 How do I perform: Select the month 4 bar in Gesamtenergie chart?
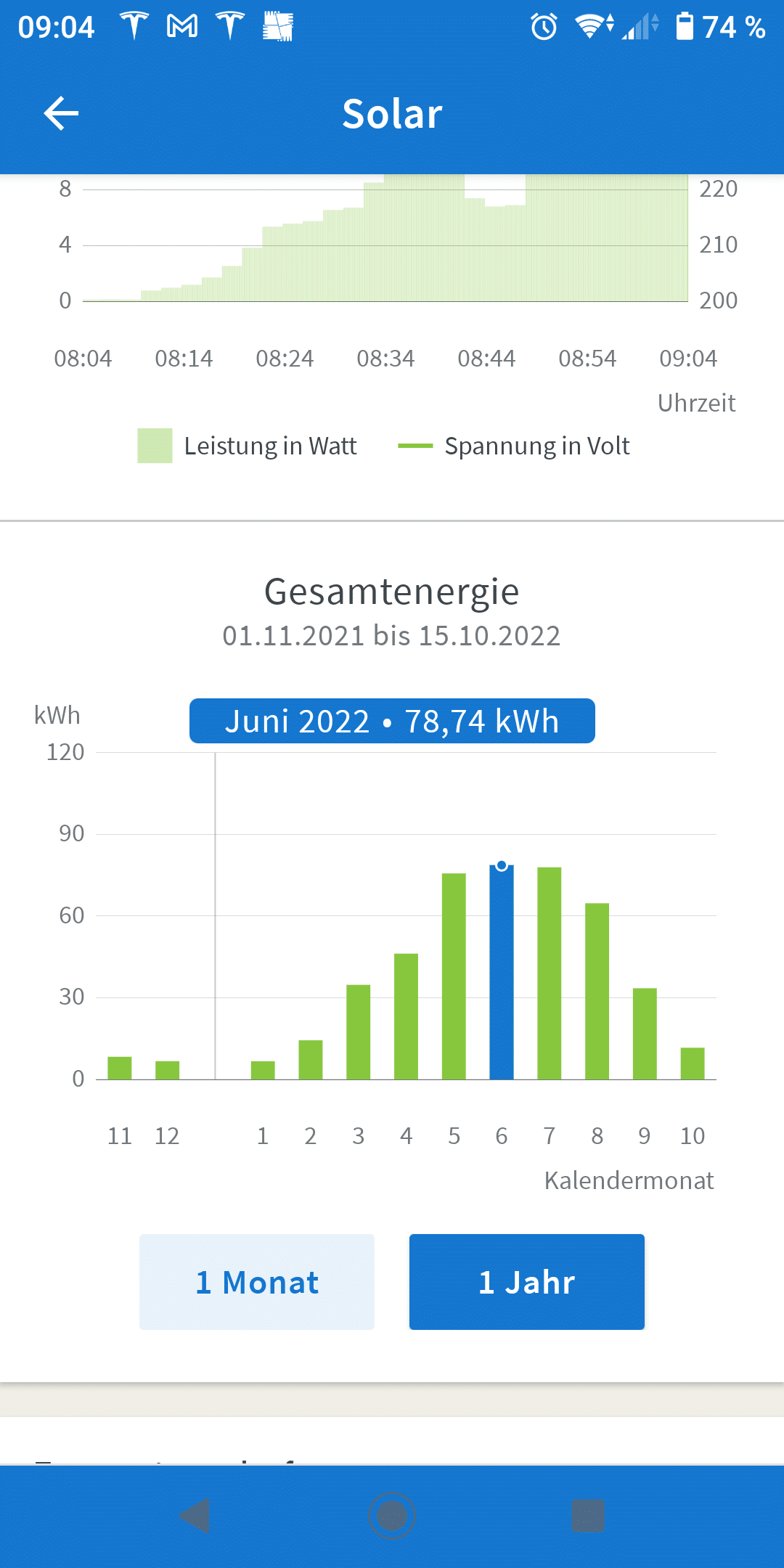click(406, 1016)
